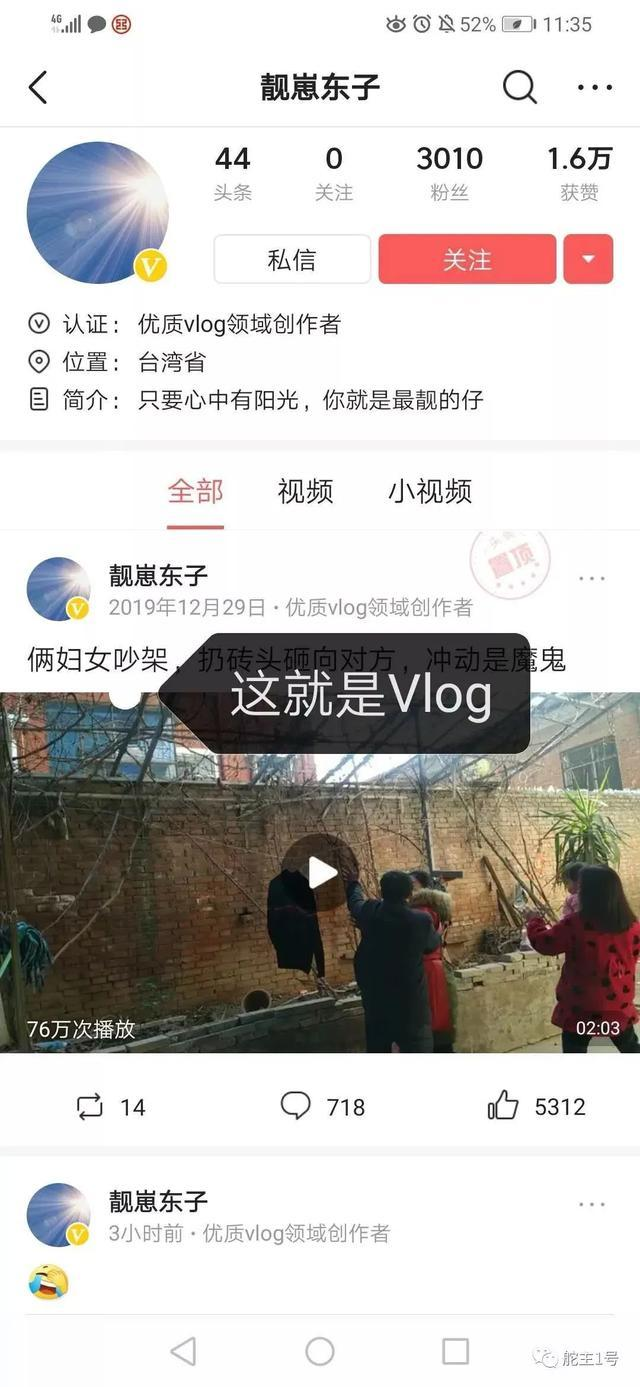
Task: Open the 718 comments on pinned video
Action: pos(322,1106)
